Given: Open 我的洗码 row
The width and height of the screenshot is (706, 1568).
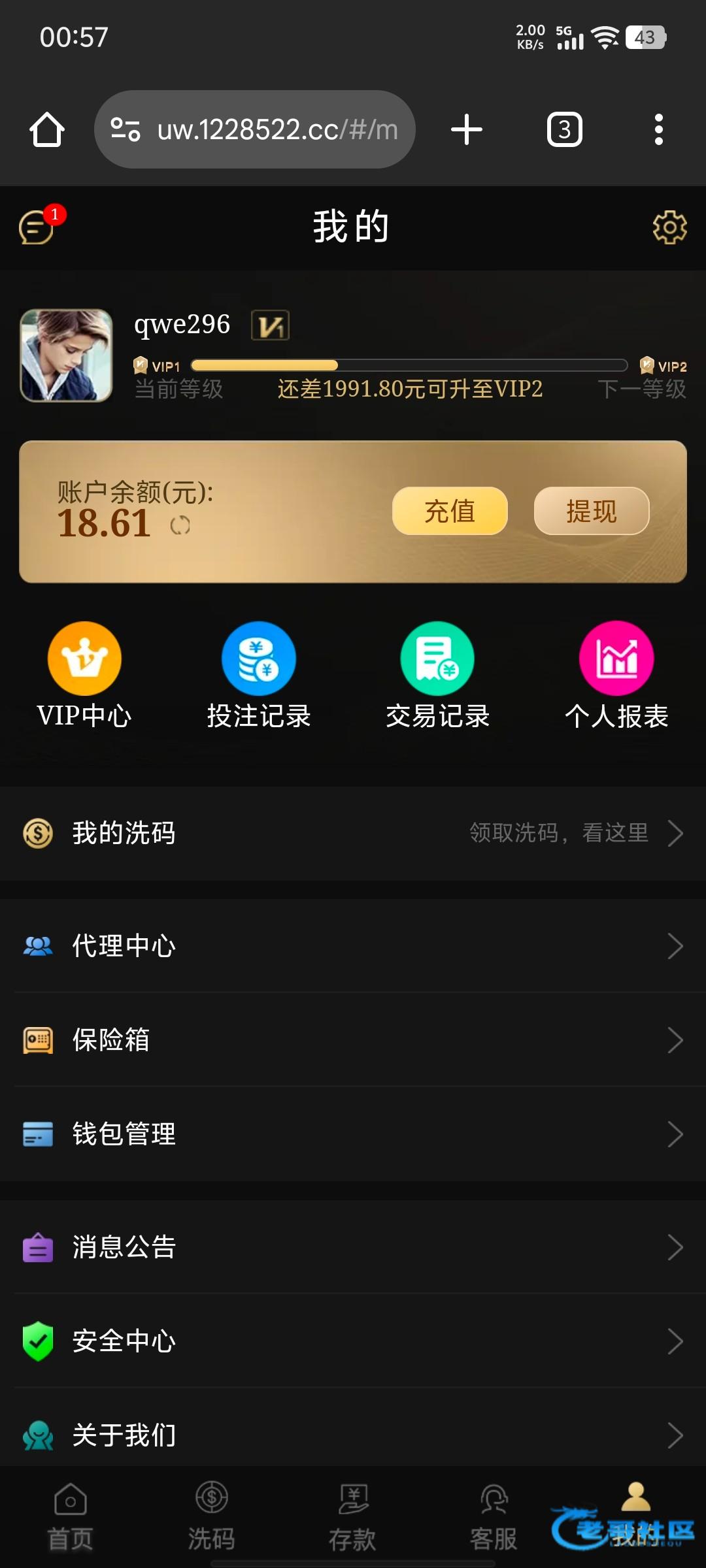Looking at the screenshot, I should [353, 833].
